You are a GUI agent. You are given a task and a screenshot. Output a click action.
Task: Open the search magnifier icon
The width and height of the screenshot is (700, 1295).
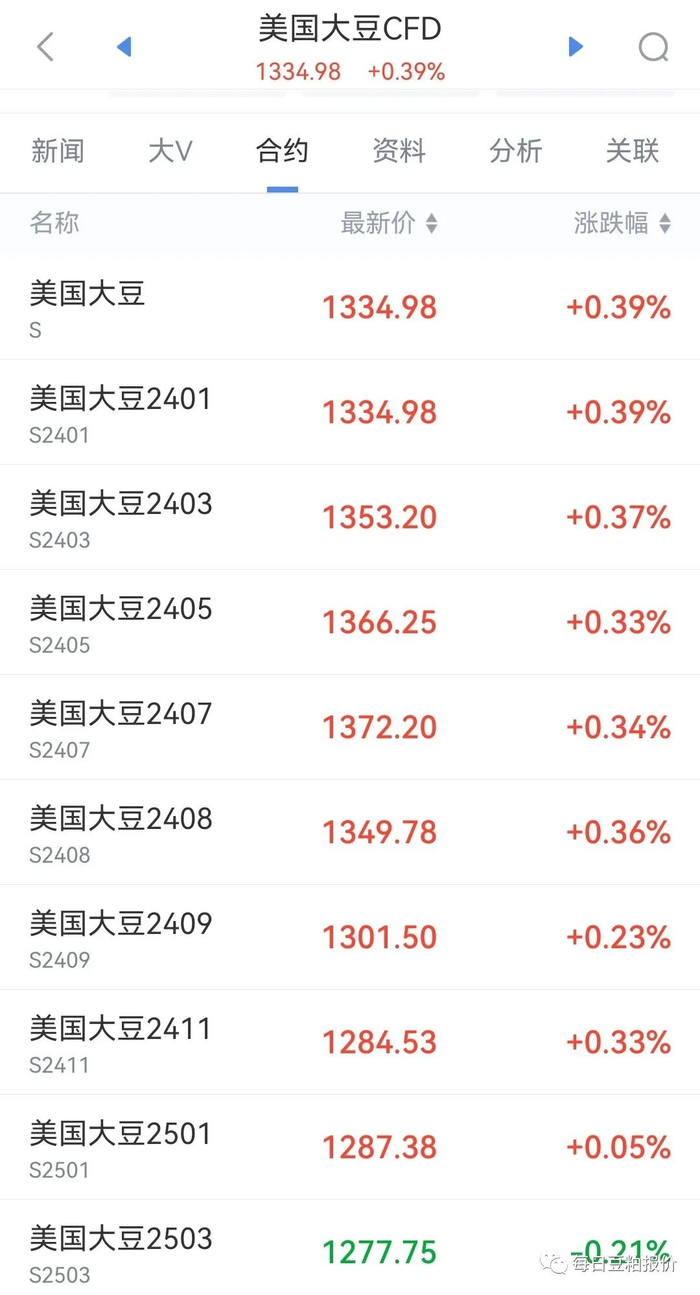click(653, 46)
